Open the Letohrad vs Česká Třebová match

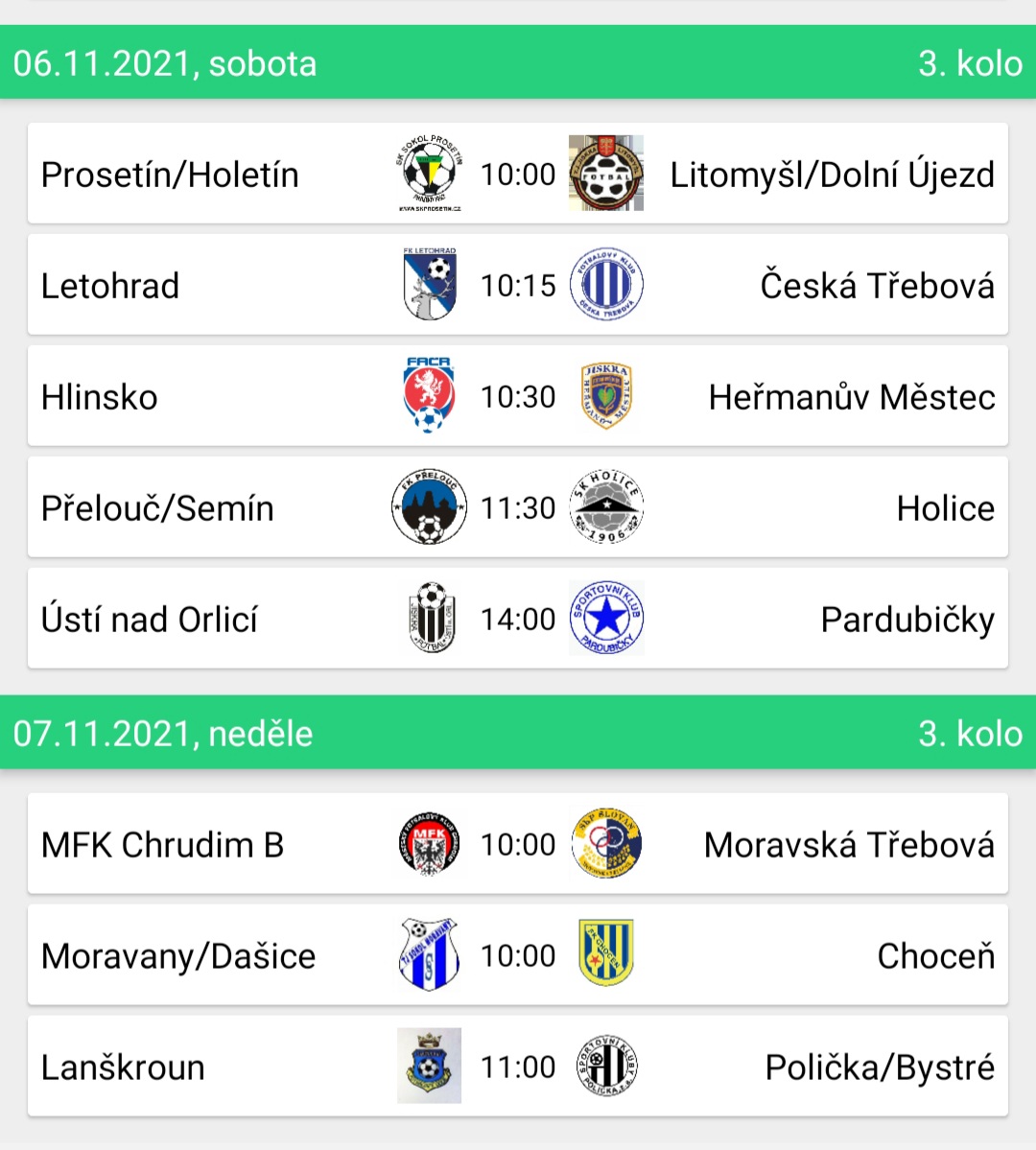pos(518,285)
